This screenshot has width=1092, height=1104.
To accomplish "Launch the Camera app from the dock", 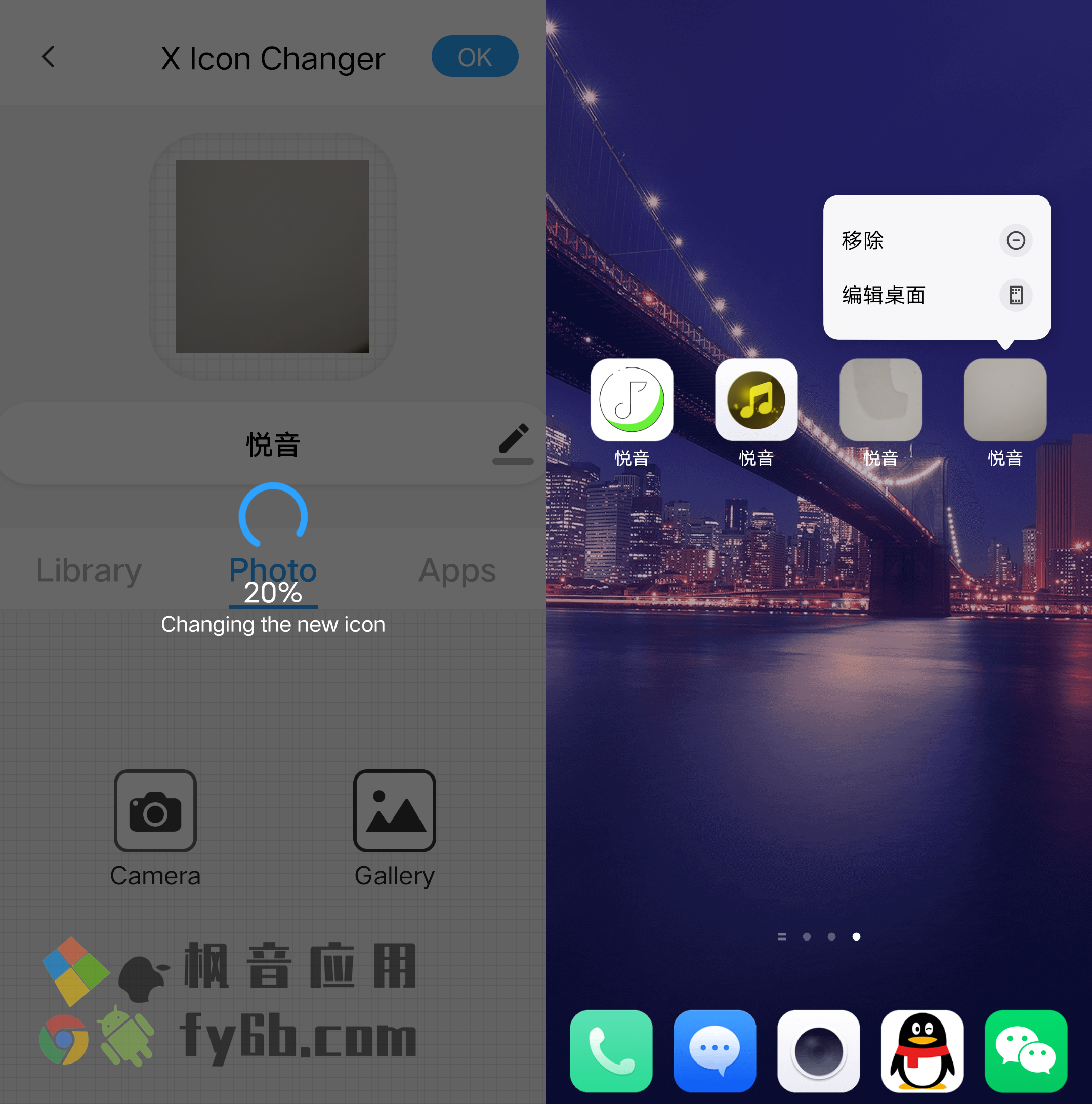I will pos(818,1050).
